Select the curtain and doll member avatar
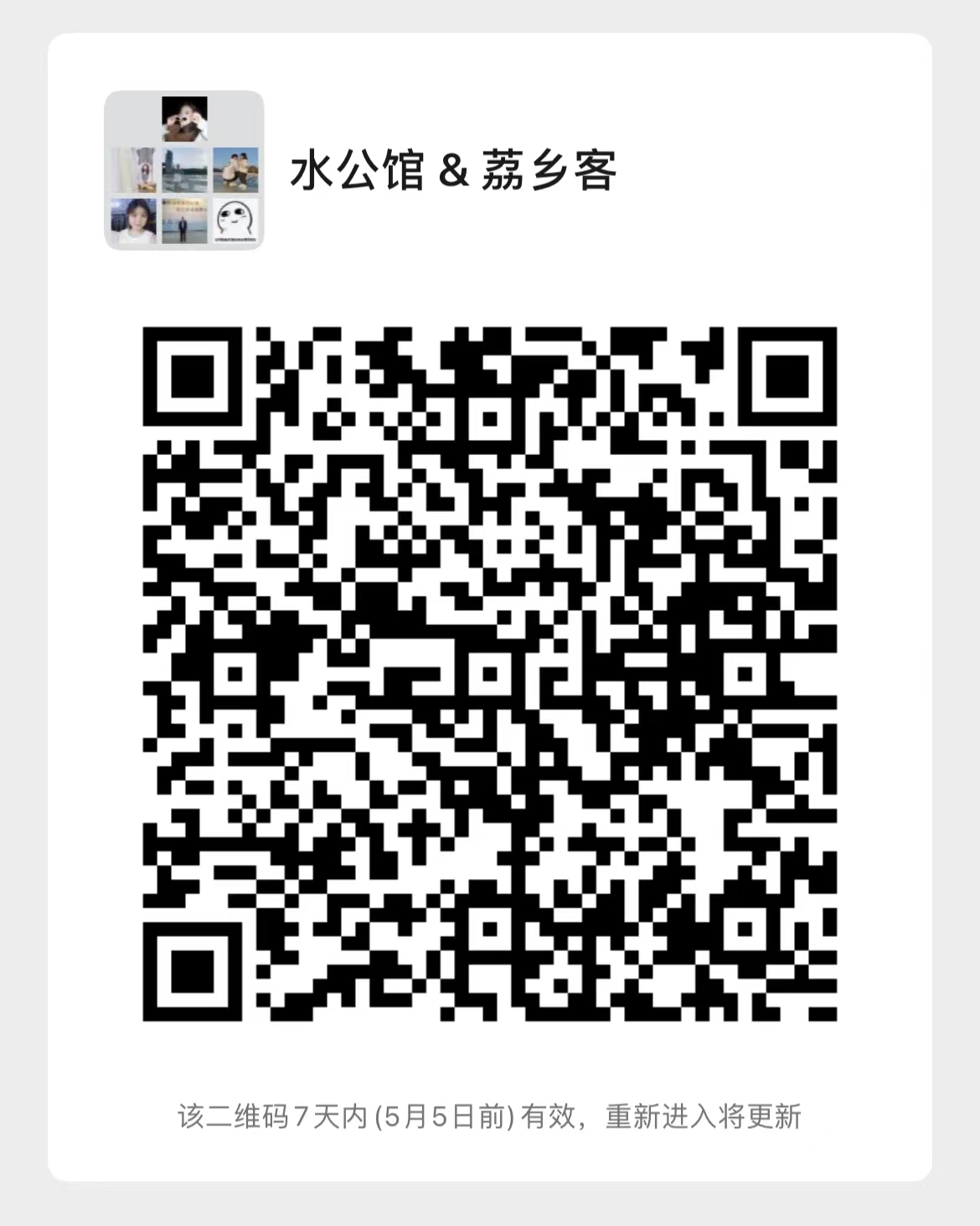Image resolution: width=980 pixels, height=1226 pixels. pyautogui.click(x=134, y=170)
